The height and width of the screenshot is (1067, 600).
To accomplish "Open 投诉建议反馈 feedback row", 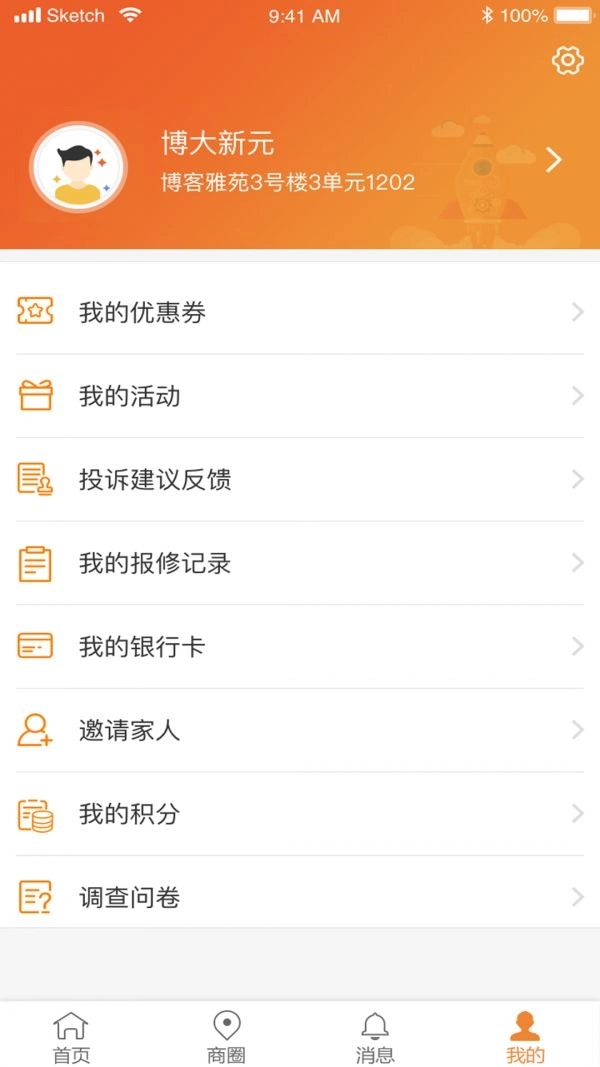I will point(300,480).
